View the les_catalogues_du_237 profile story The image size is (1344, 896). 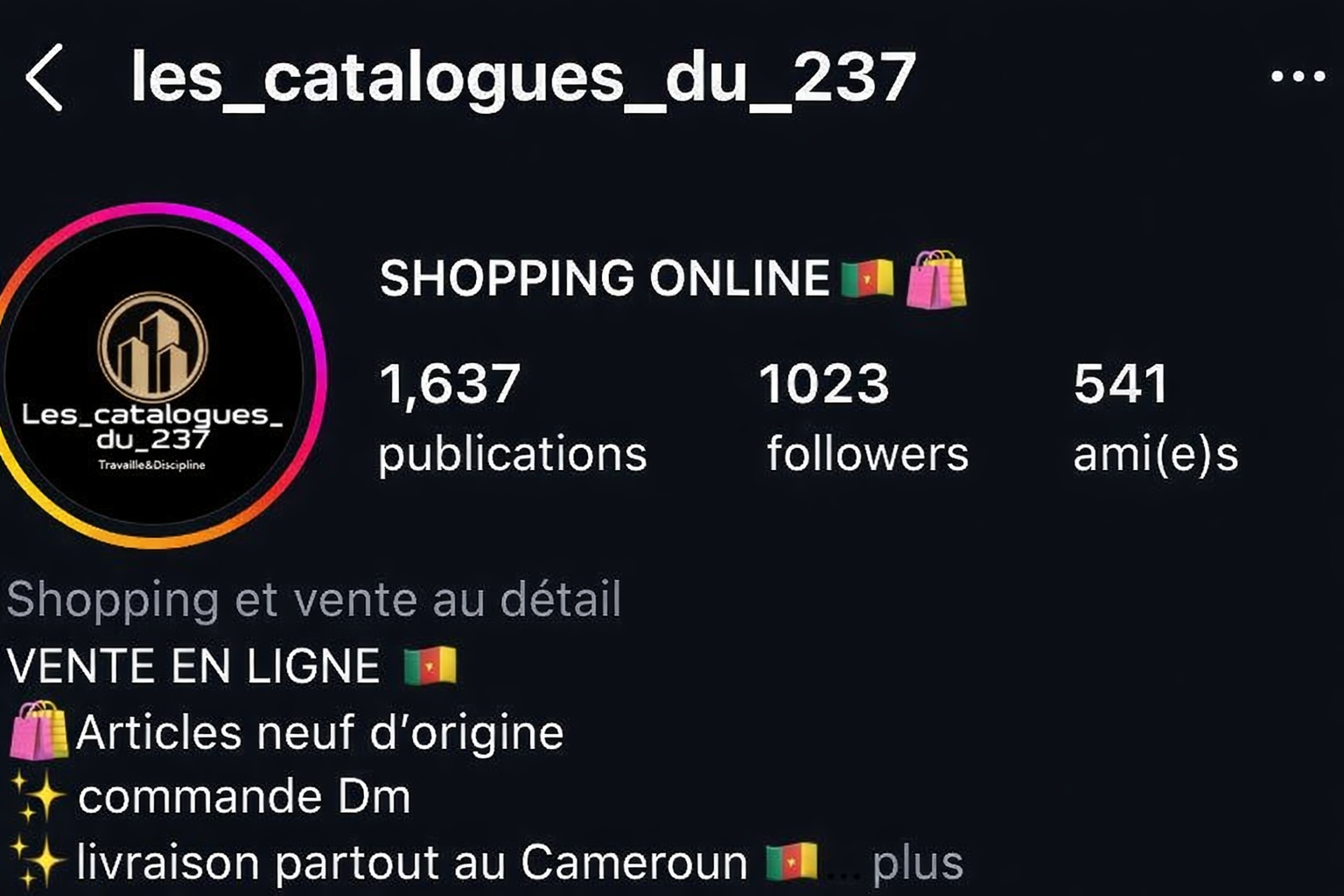pyautogui.click(x=156, y=376)
